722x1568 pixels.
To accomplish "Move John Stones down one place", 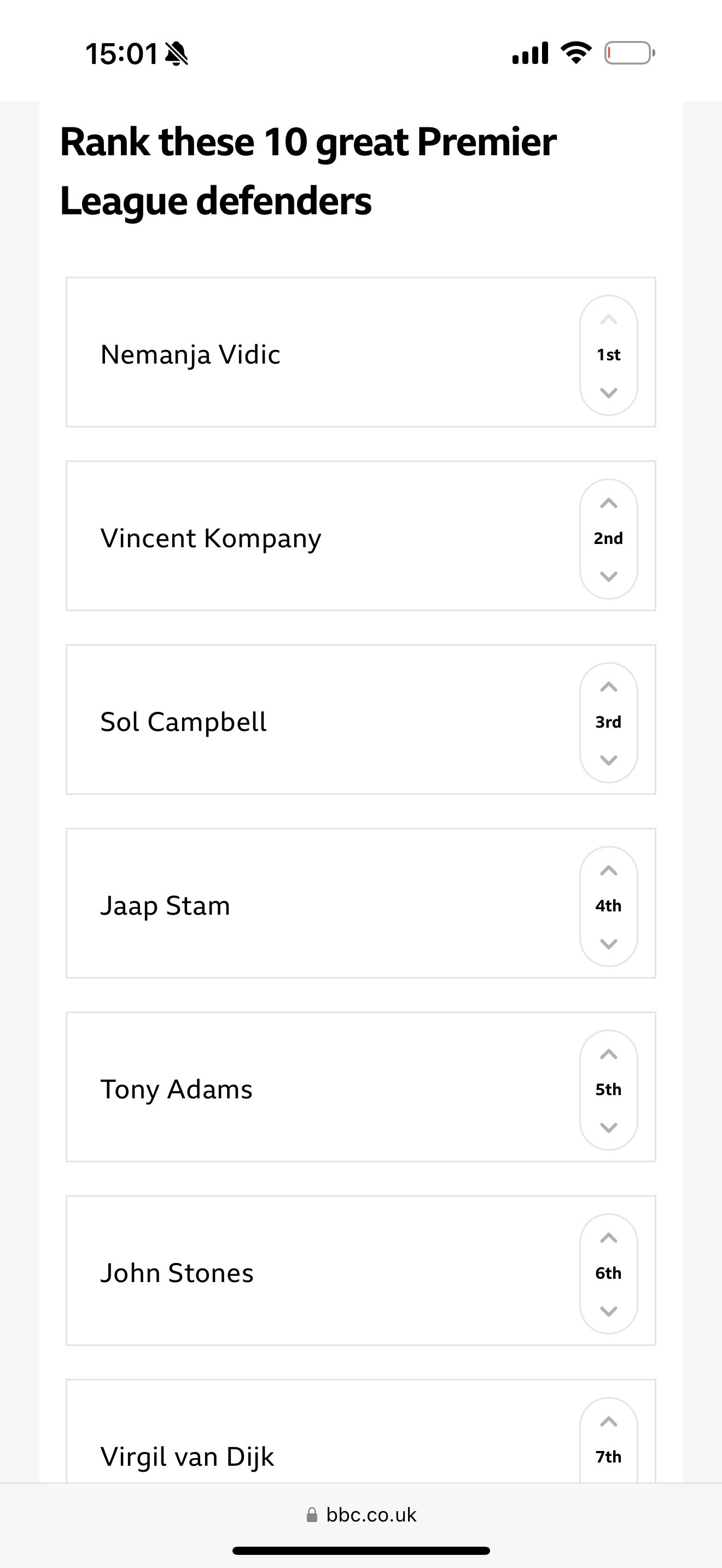I will click(609, 1311).
